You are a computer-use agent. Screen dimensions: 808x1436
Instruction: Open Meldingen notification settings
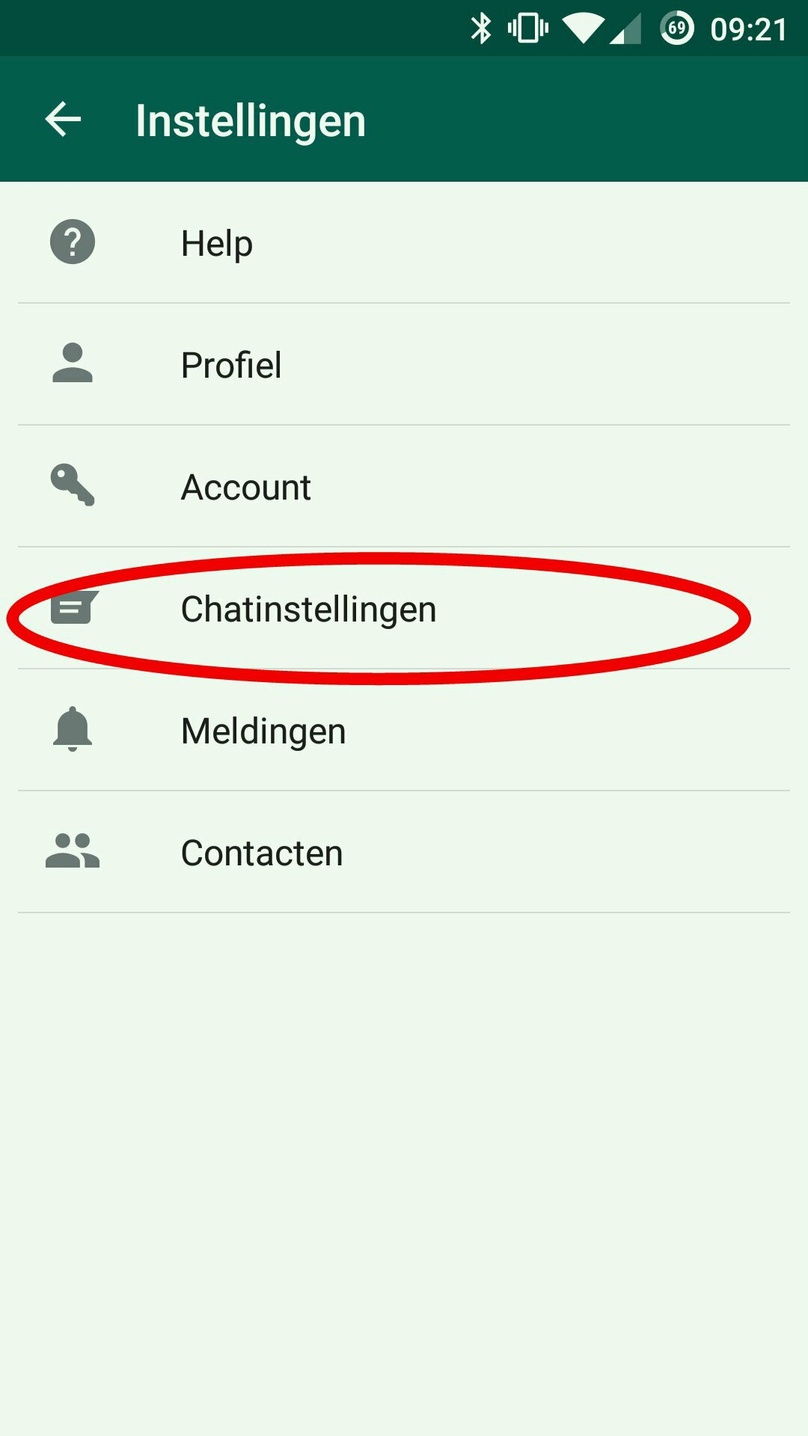[404, 731]
